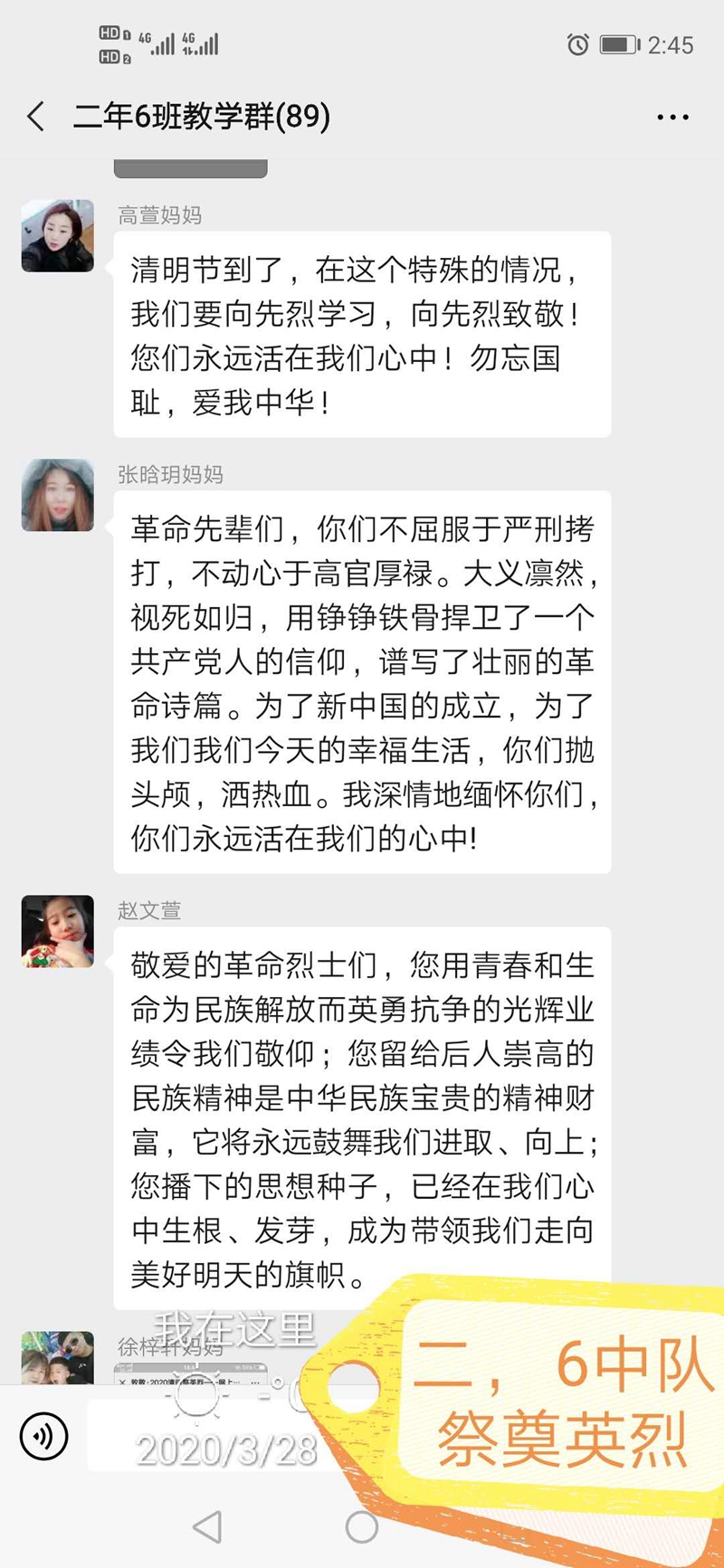Open 徐梓轩妈妈's profile avatar
The height and width of the screenshot is (1568, 724).
pos(58,1357)
